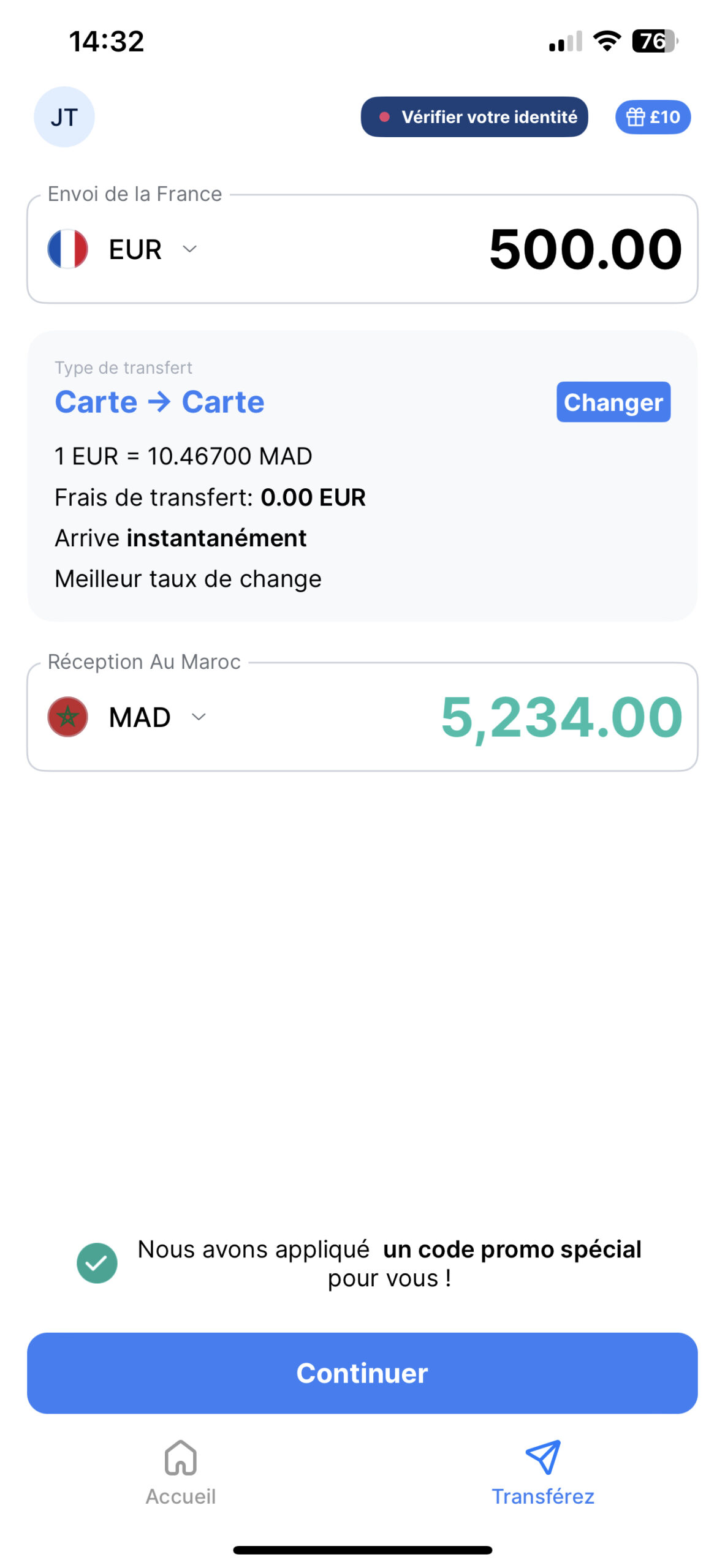Tap the Continuer button

[x=362, y=1373]
